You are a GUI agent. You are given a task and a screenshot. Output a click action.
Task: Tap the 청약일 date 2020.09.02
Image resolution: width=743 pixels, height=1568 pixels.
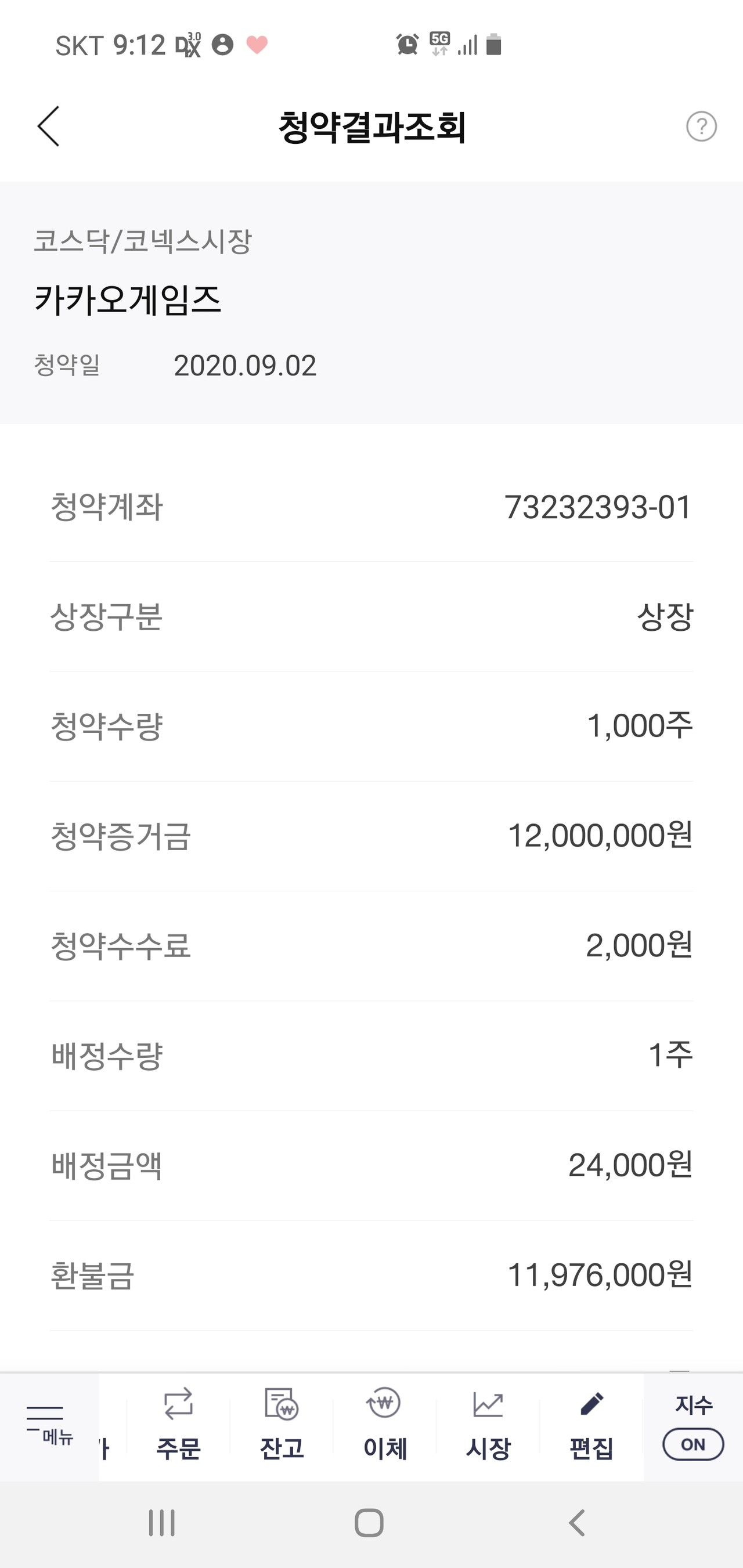point(244,366)
